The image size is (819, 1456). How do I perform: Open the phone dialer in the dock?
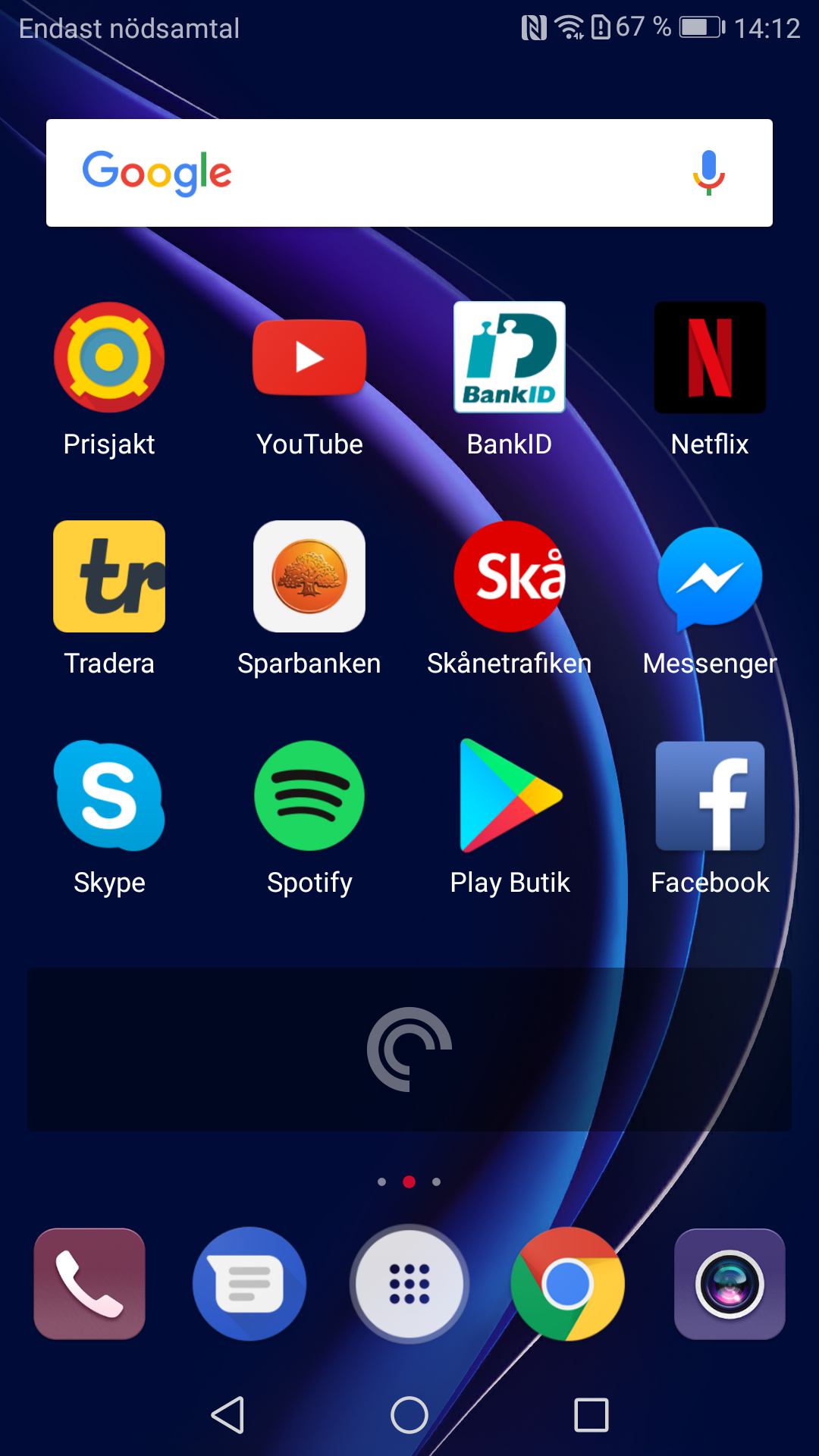click(89, 1284)
